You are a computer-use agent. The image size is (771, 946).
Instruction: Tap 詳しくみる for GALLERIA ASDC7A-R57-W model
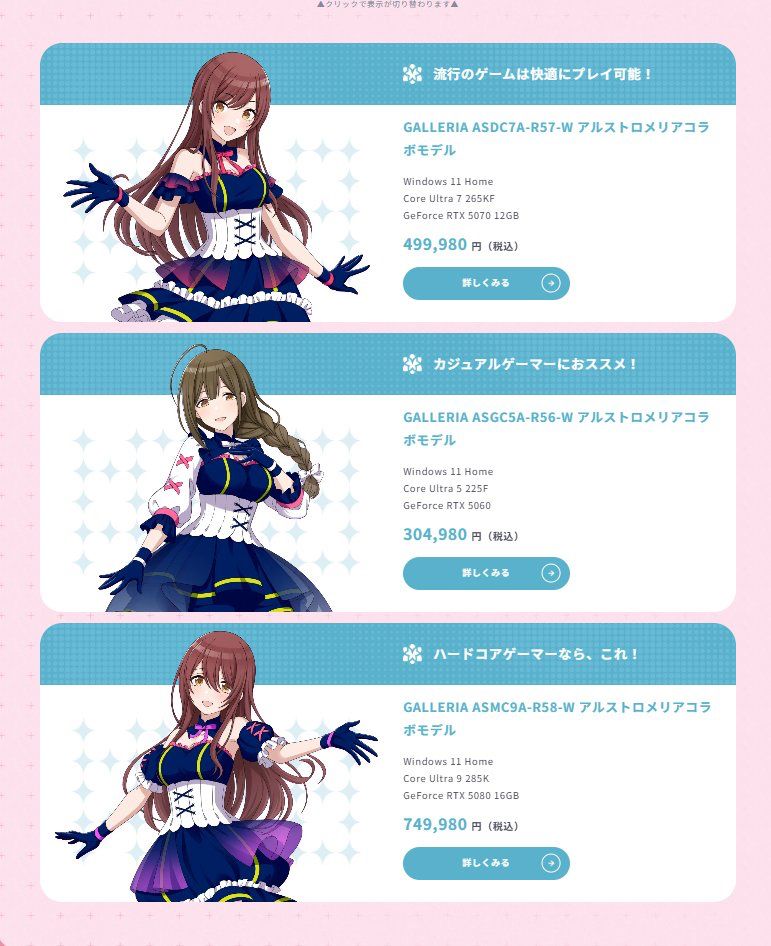(x=486, y=283)
